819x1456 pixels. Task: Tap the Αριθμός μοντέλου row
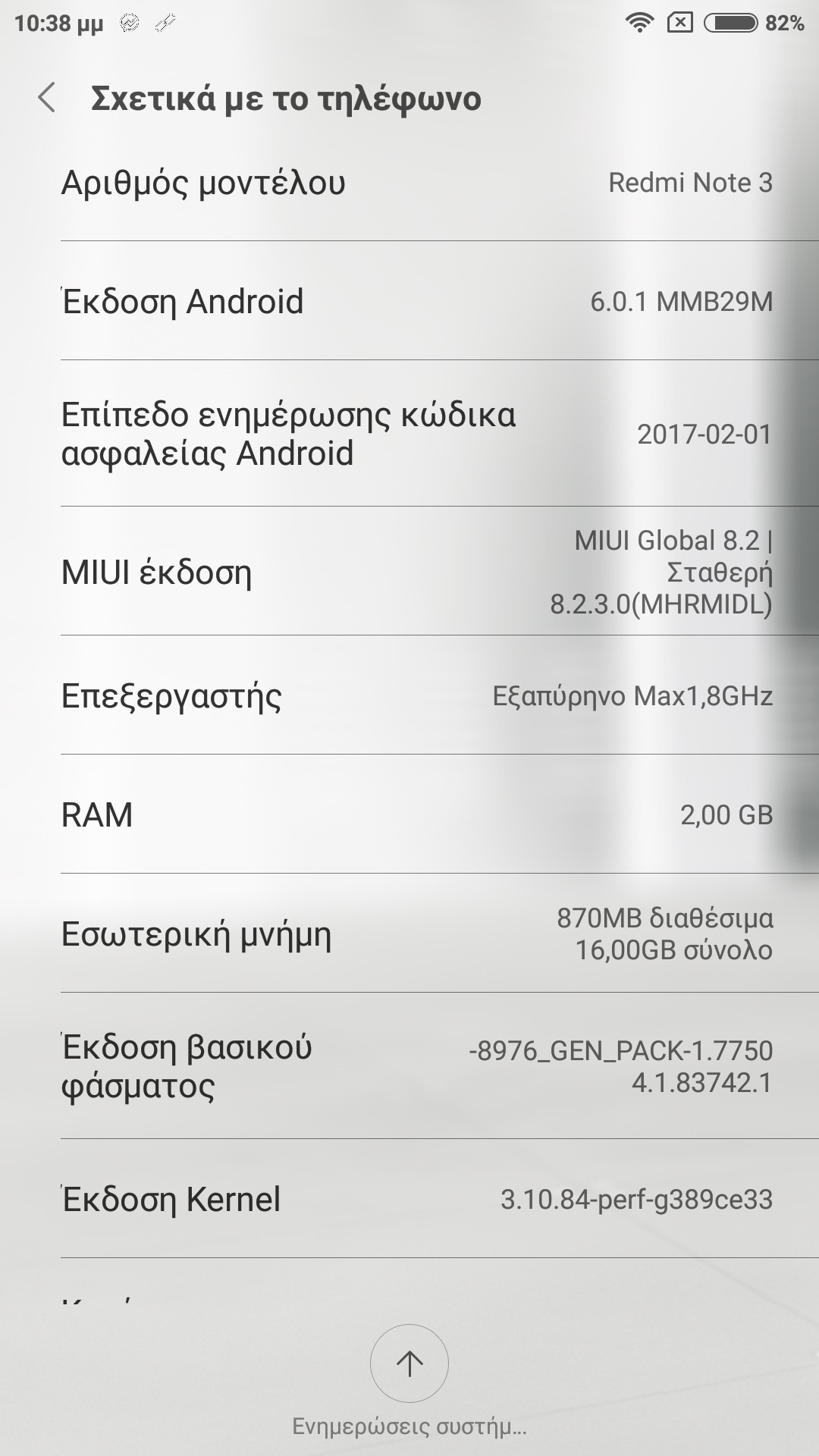click(x=409, y=183)
